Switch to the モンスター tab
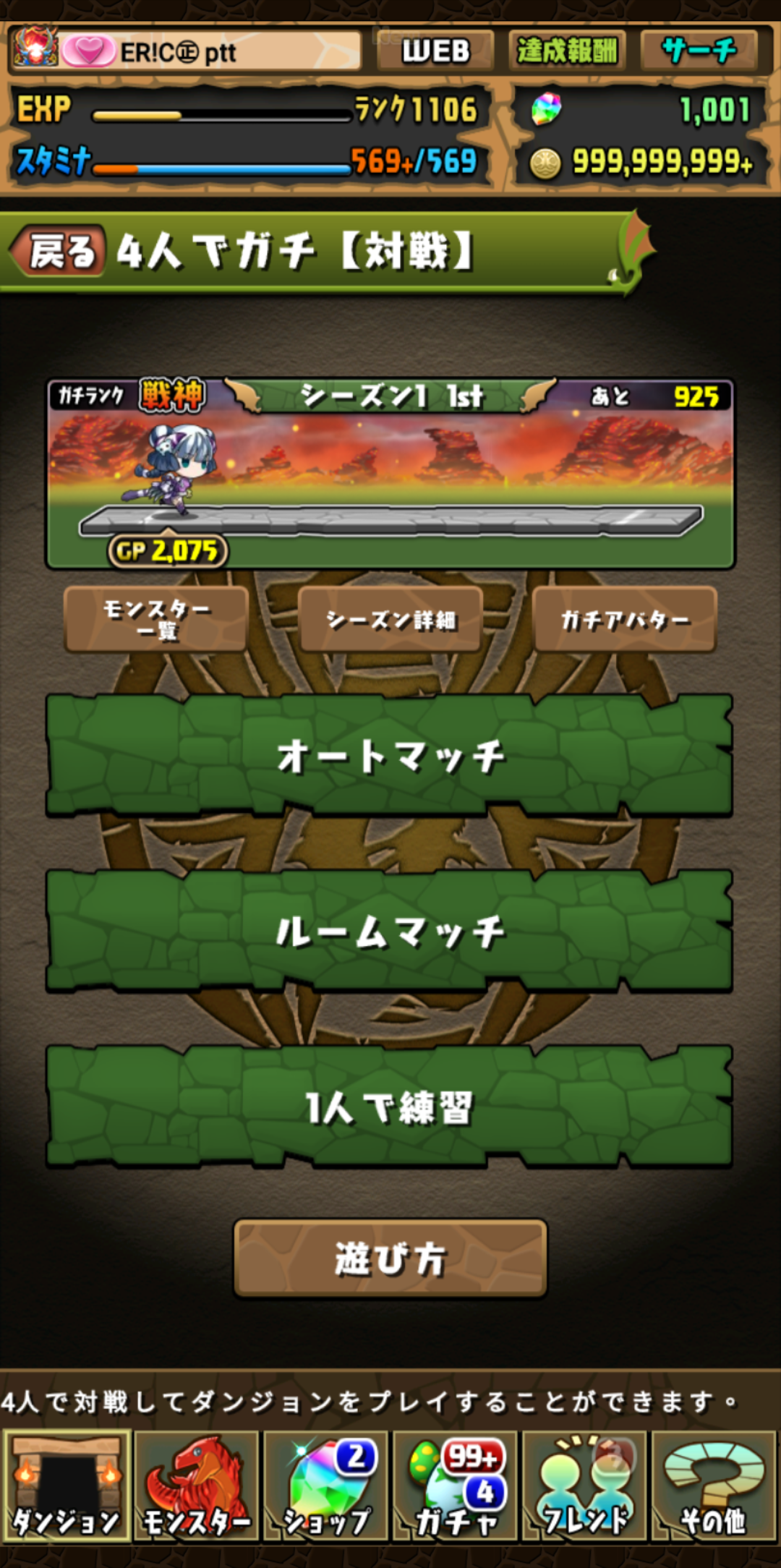Viewport: 781px width, 1568px height. click(196, 1486)
